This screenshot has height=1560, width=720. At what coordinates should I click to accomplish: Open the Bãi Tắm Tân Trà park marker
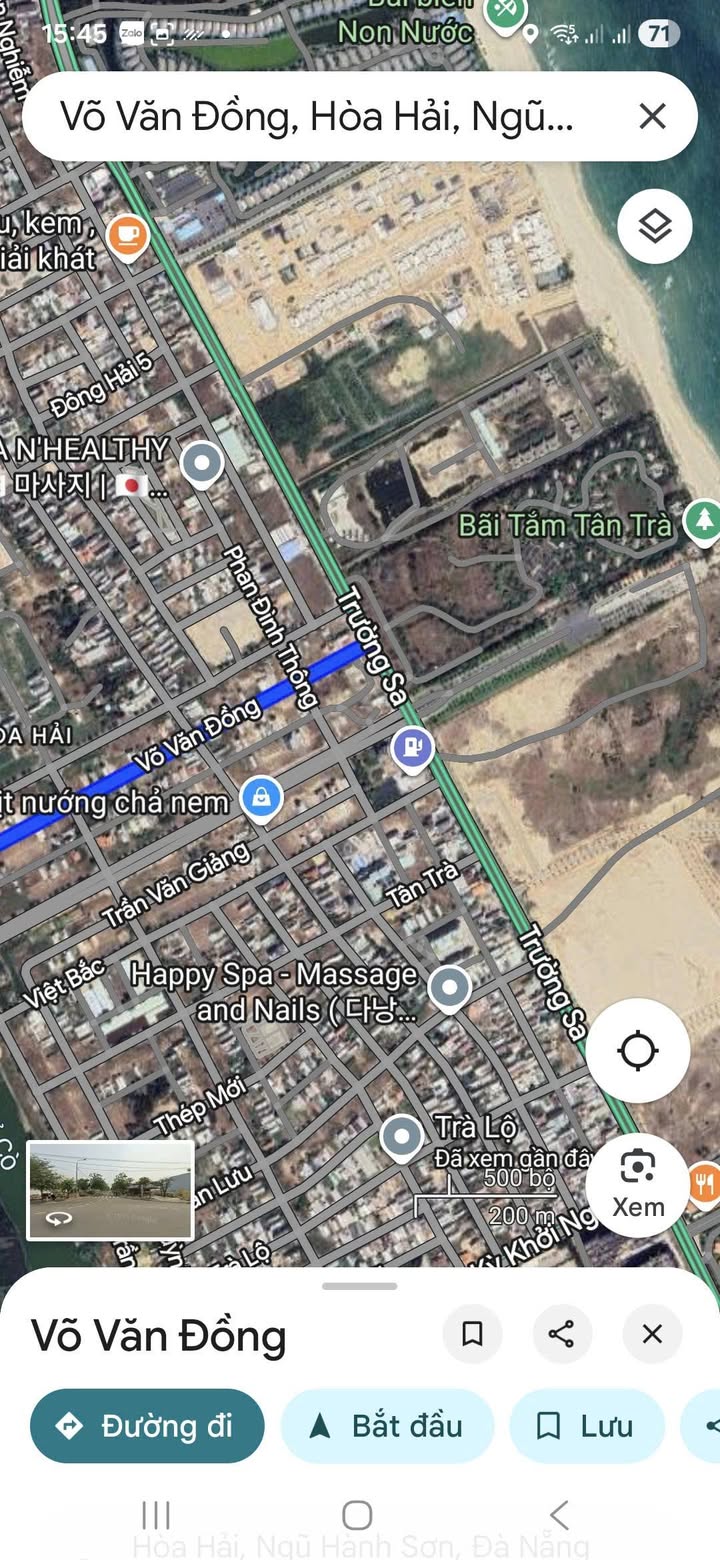pyautogui.click(x=704, y=520)
